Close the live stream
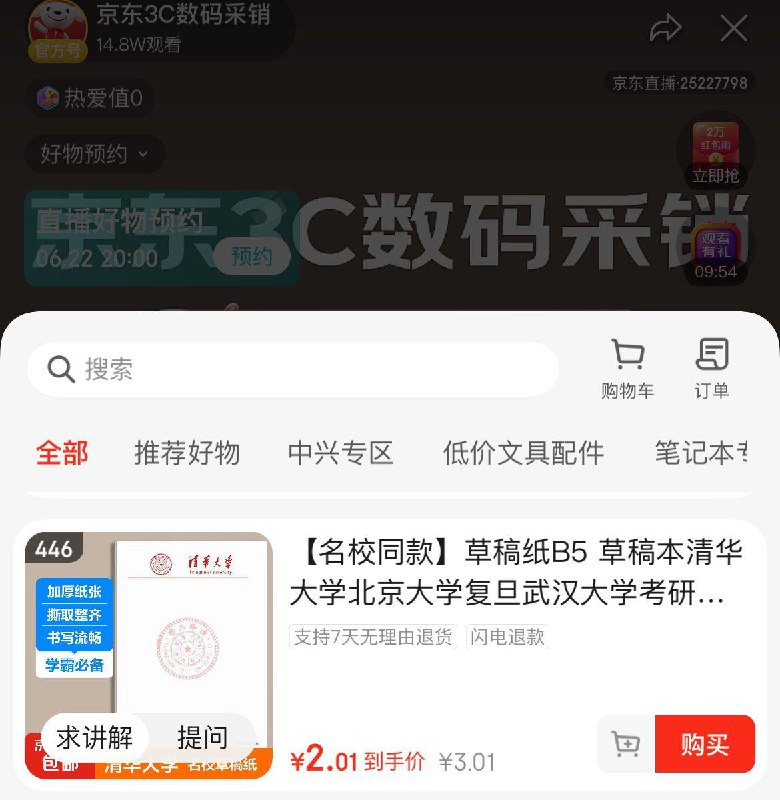 coord(734,28)
